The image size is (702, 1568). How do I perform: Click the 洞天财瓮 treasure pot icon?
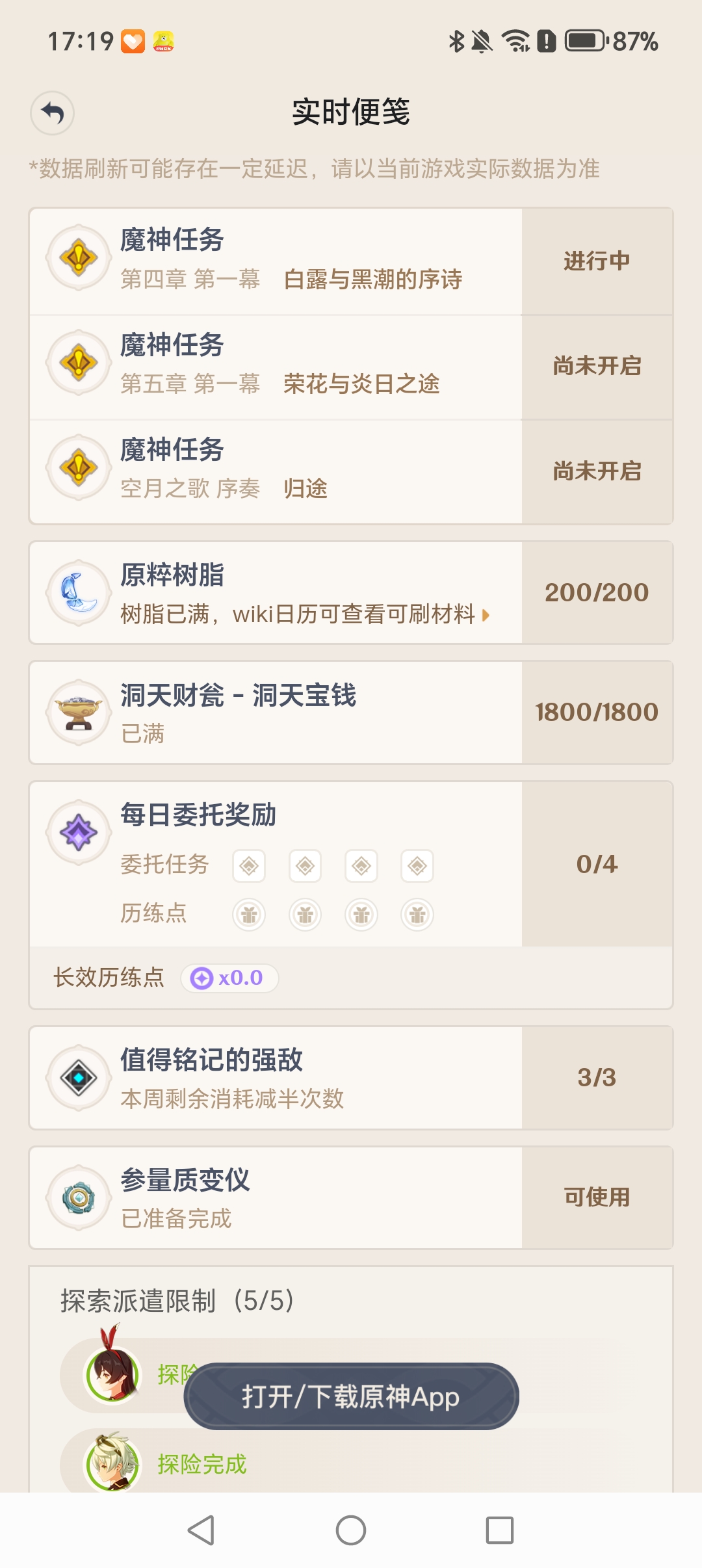[77, 712]
